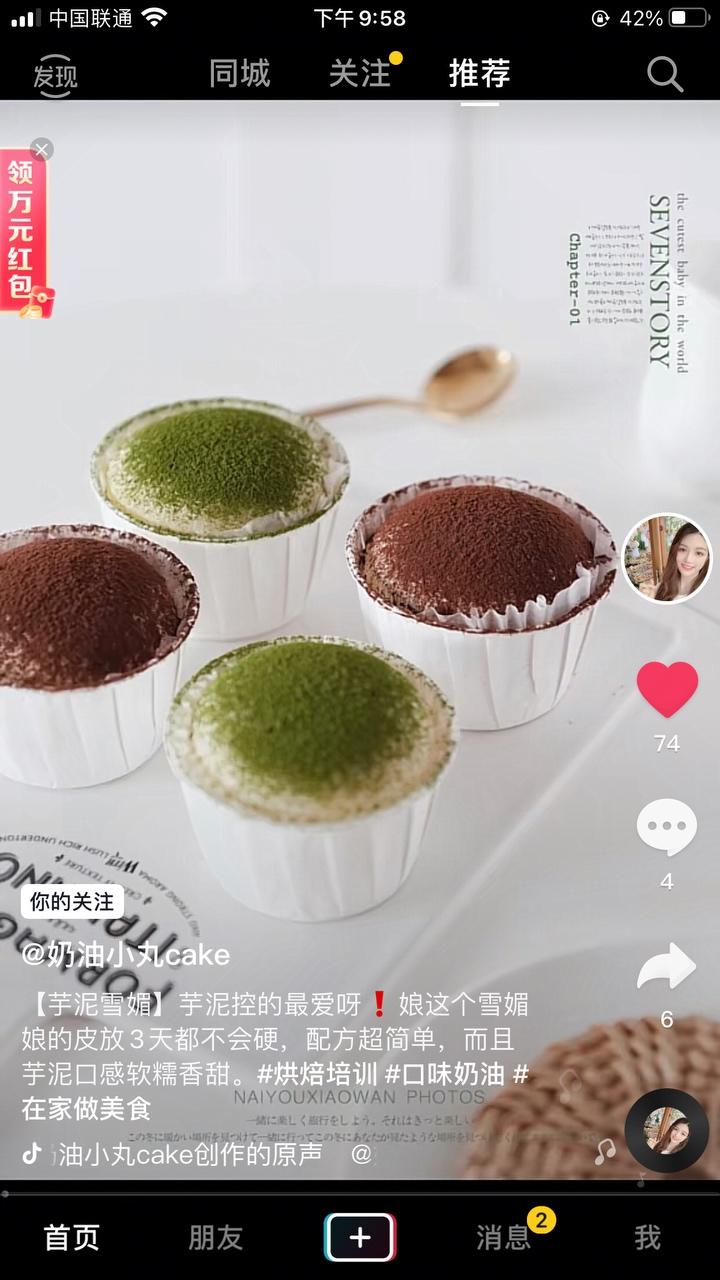Screen dimensions: 720x1280
Task: Switch to the 朋友 tab
Action: [x=216, y=1237]
